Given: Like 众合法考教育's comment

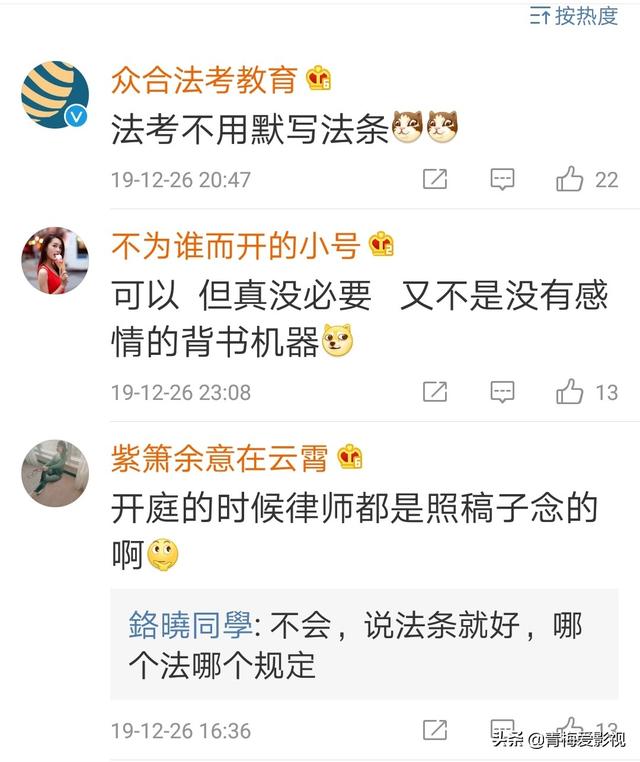Looking at the screenshot, I should (x=571, y=180).
